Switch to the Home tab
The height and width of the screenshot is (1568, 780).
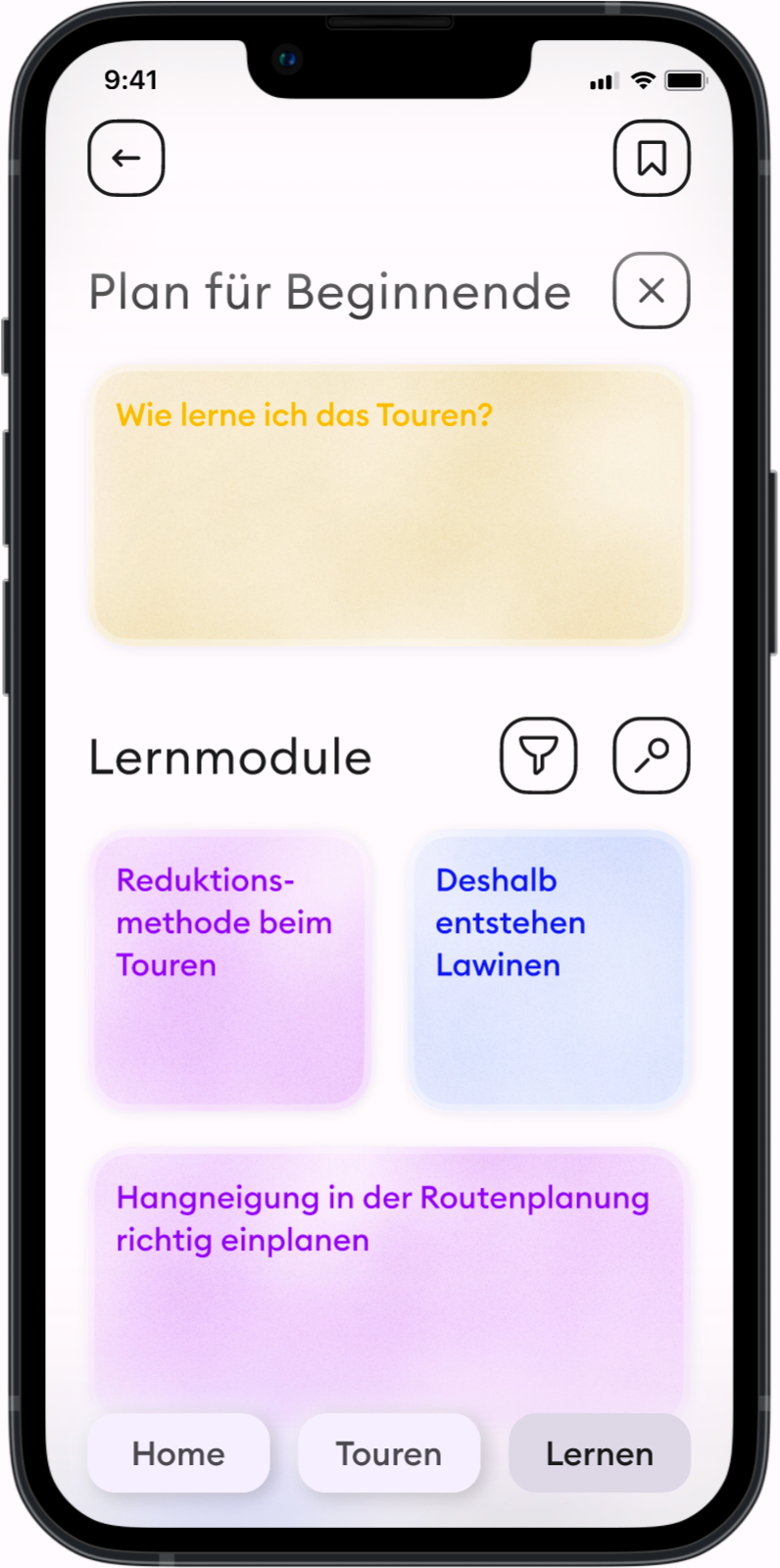178,1453
